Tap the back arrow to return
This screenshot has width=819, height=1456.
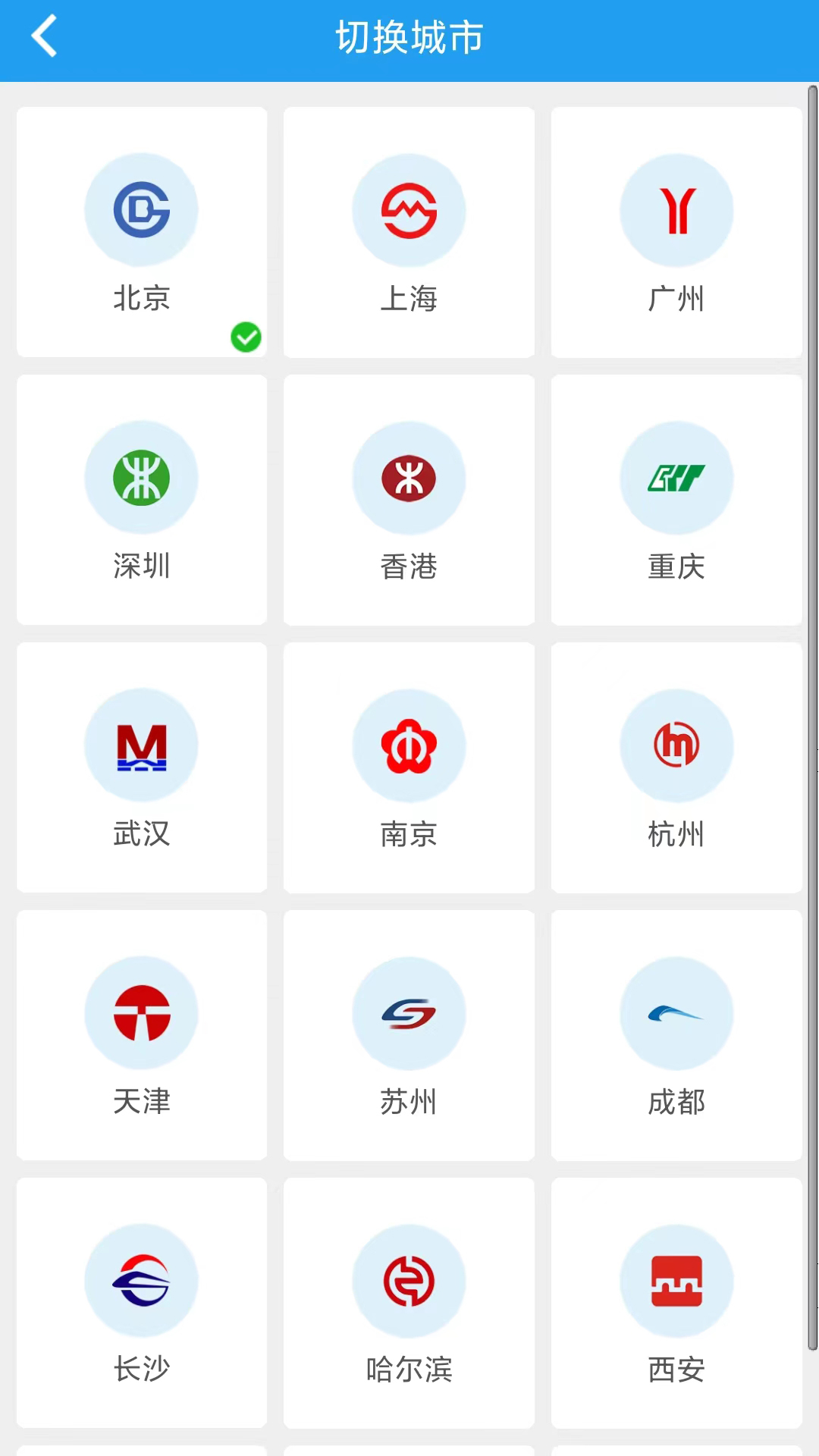(43, 36)
